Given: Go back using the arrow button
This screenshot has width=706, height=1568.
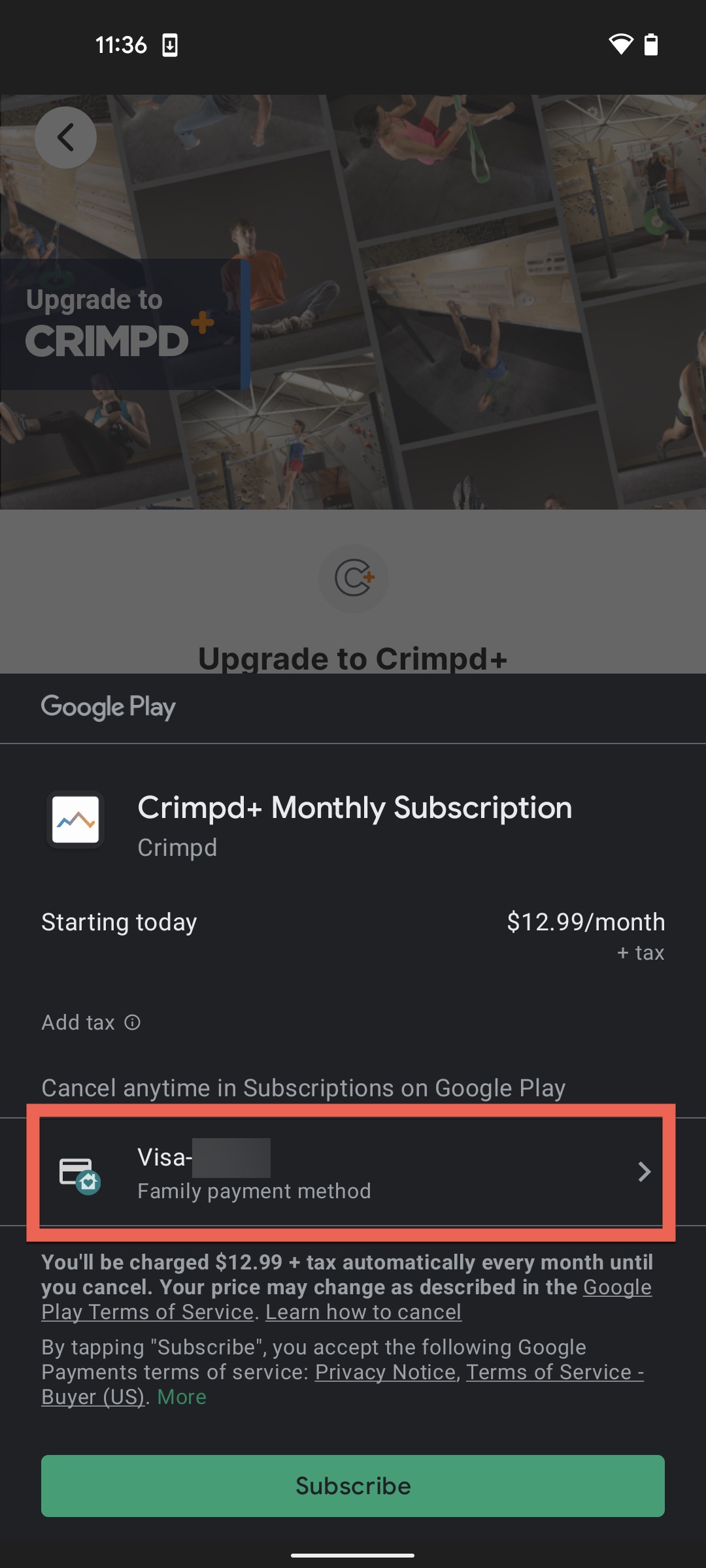Looking at the screenshot, I should pyautogui.click(x=65, y=137).
